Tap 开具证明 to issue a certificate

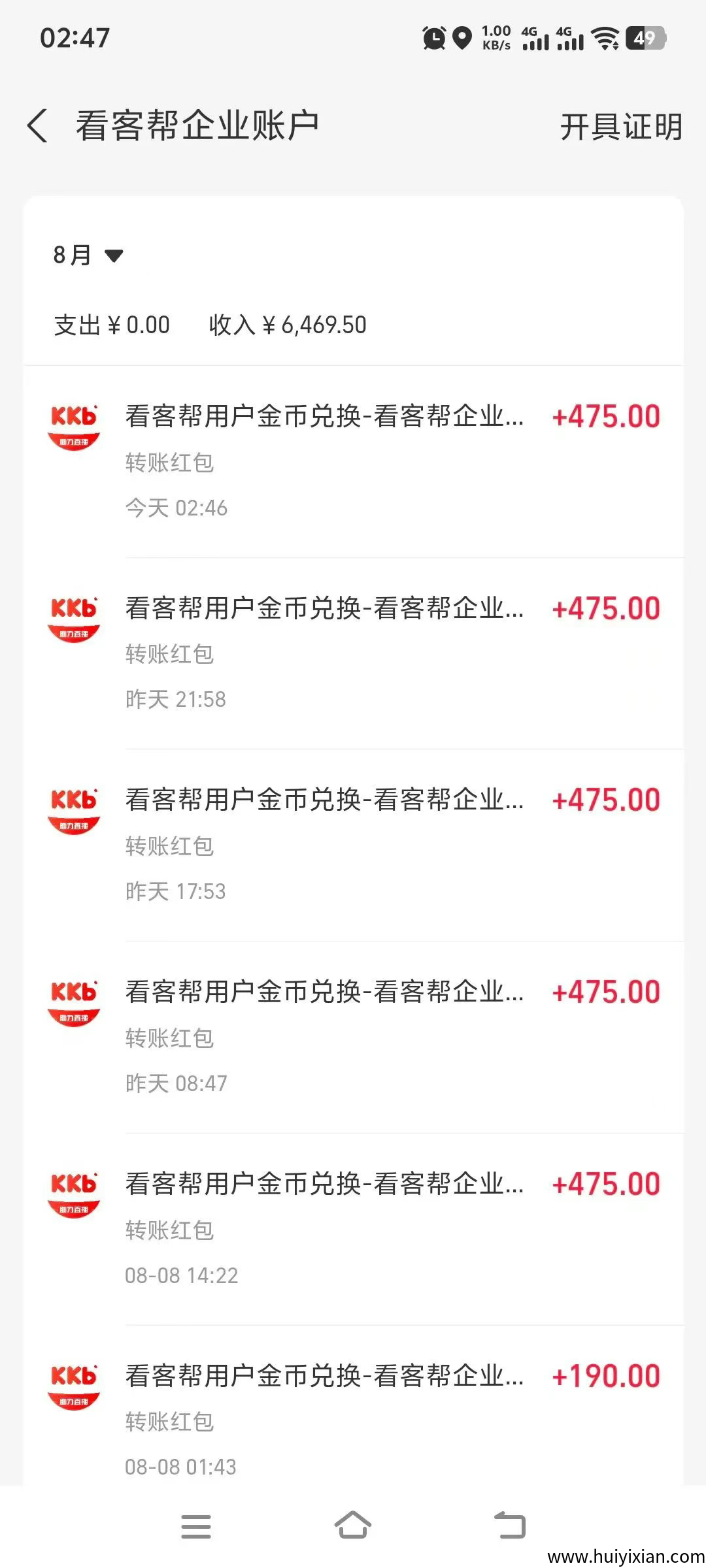tap(620, 127)
